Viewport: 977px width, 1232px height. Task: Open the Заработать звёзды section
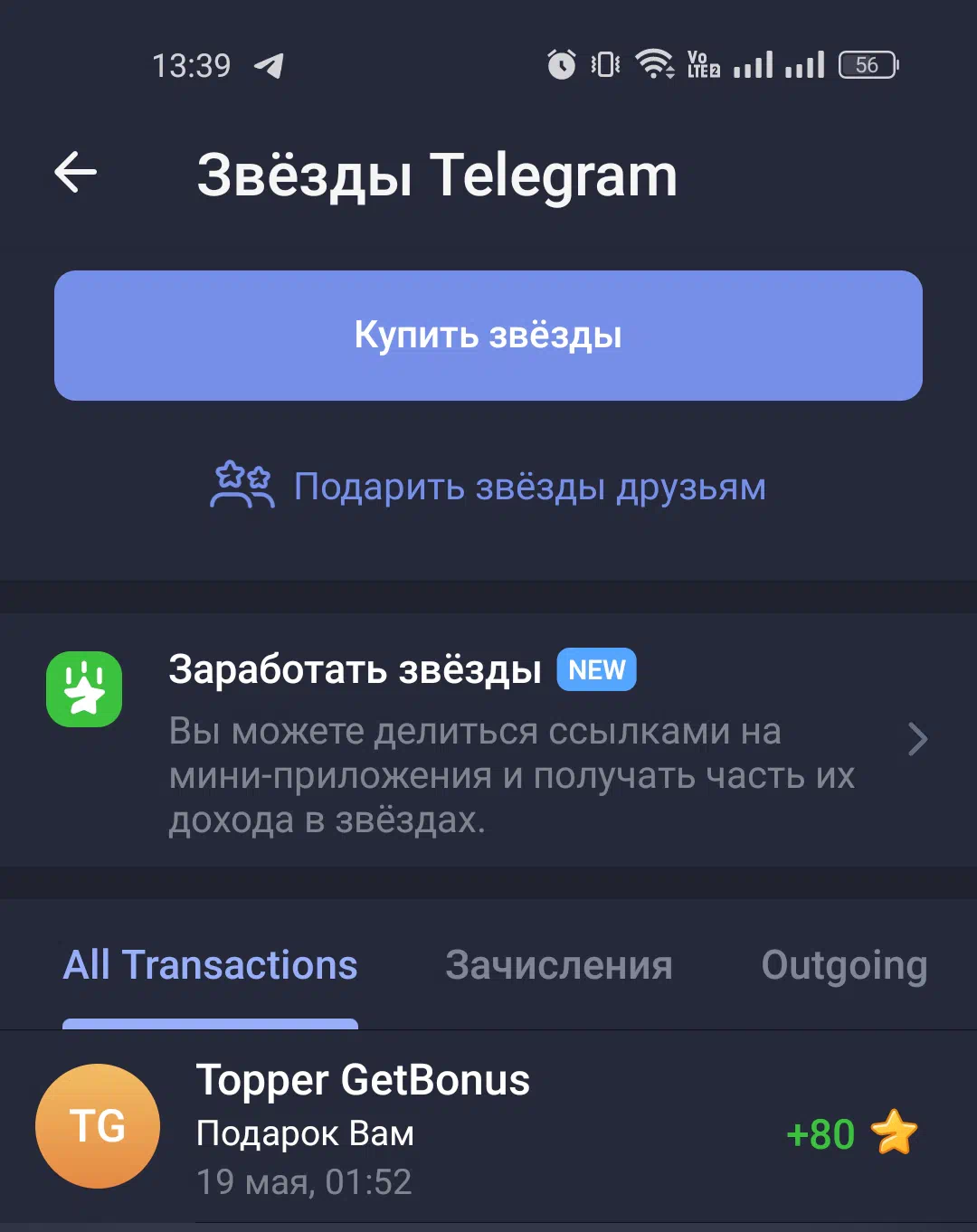pyautogui.click(x=488, y=740)
